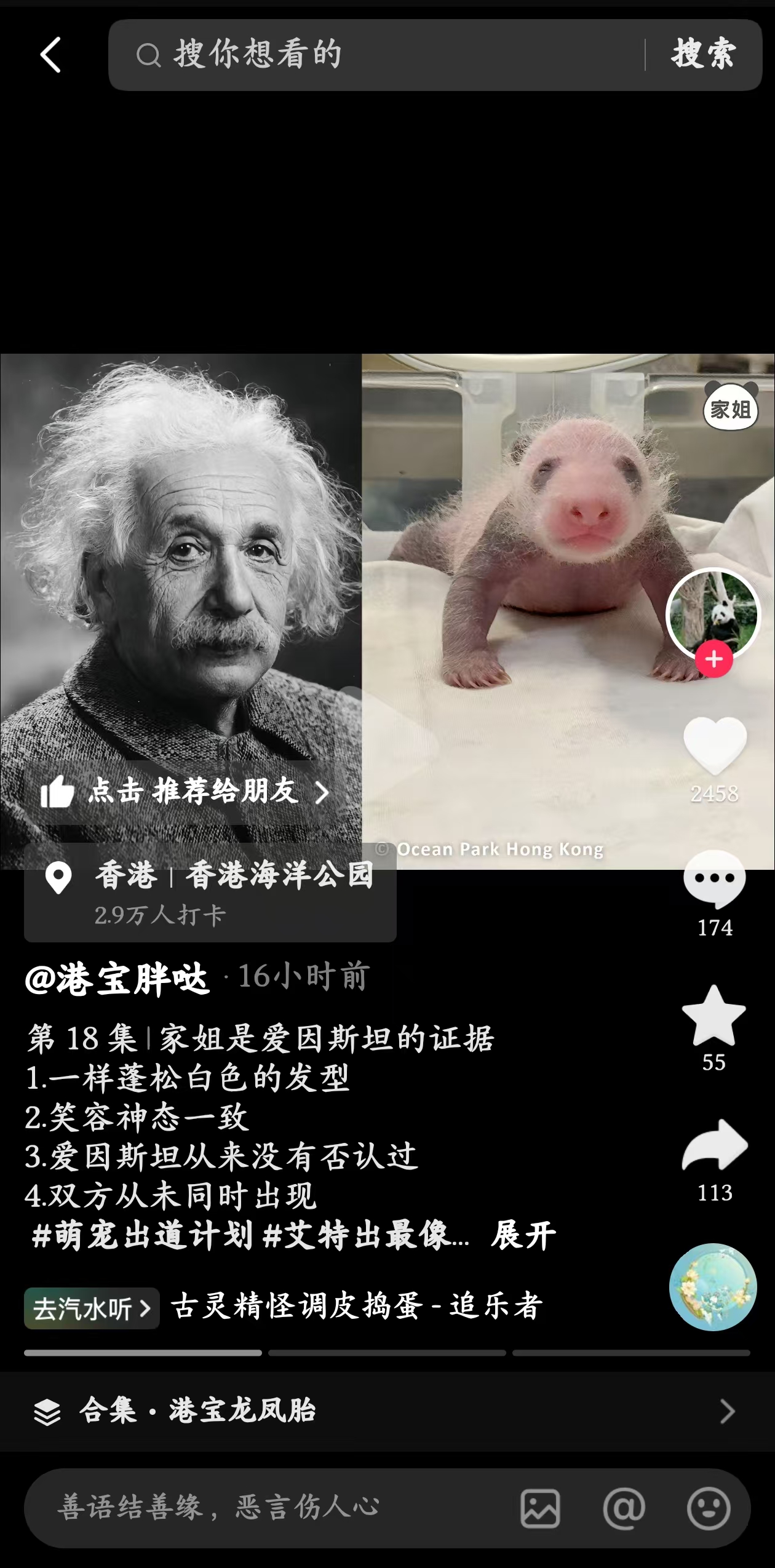
Task: Share the video using the share arrow
Action: 715,1145
